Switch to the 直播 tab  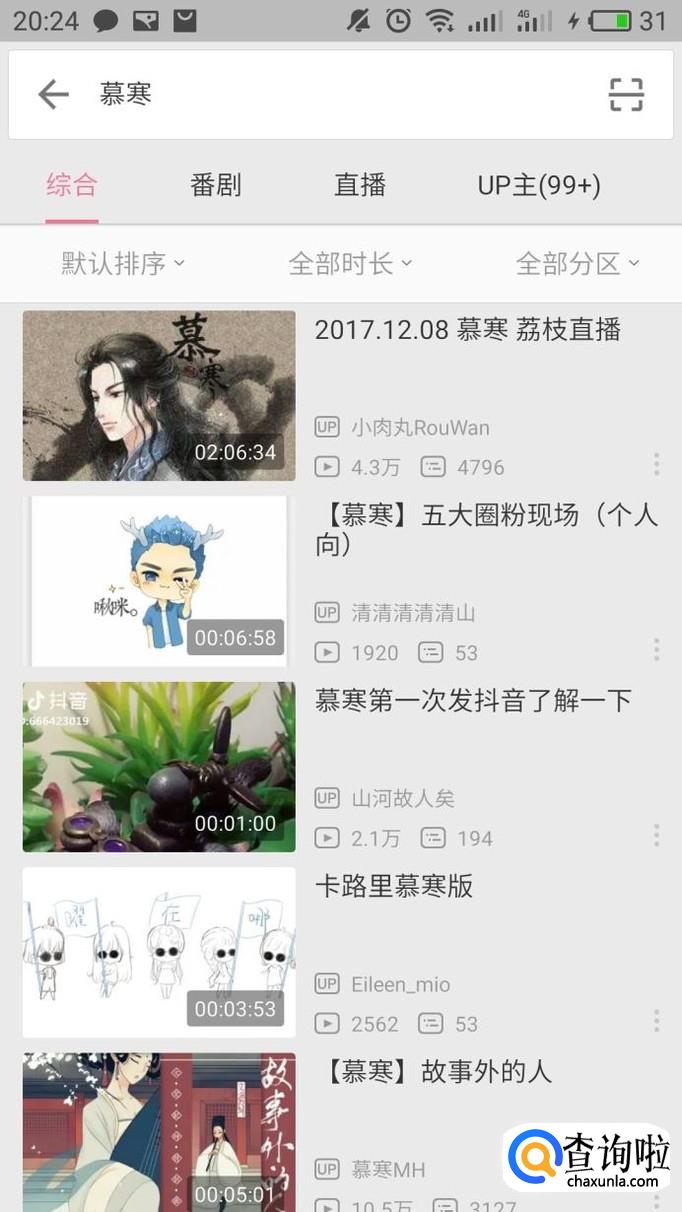point(360,185)
